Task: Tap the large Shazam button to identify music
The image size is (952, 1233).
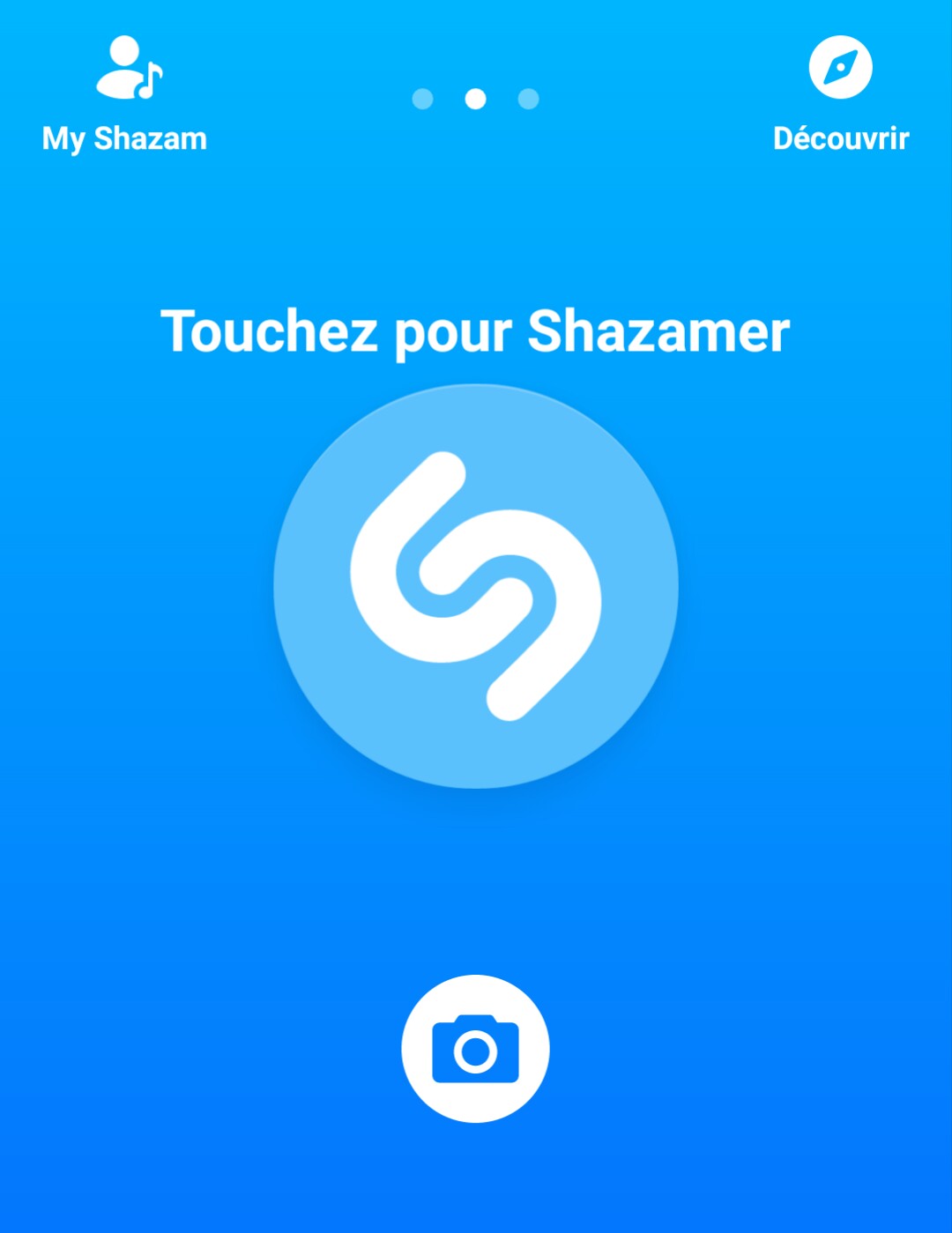Action: [476, 586]
